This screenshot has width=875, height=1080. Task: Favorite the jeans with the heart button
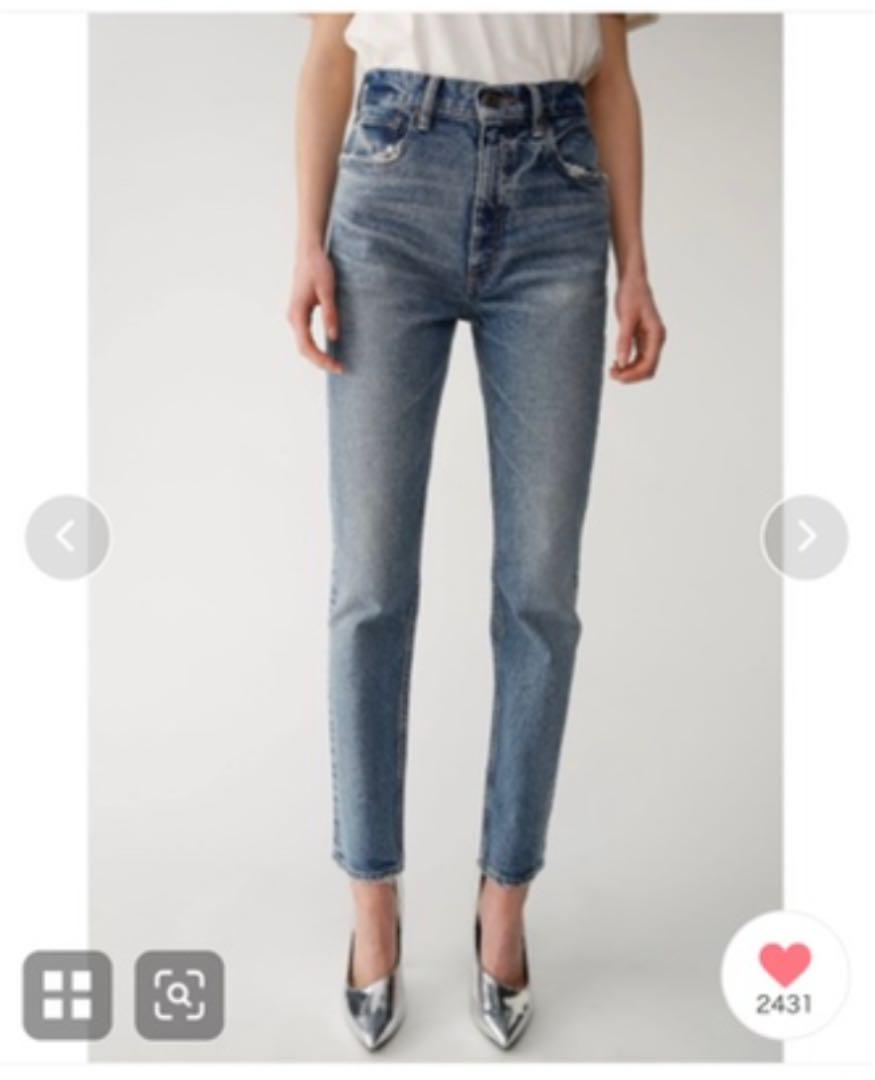pyautogui.click(x=785, y=966)
